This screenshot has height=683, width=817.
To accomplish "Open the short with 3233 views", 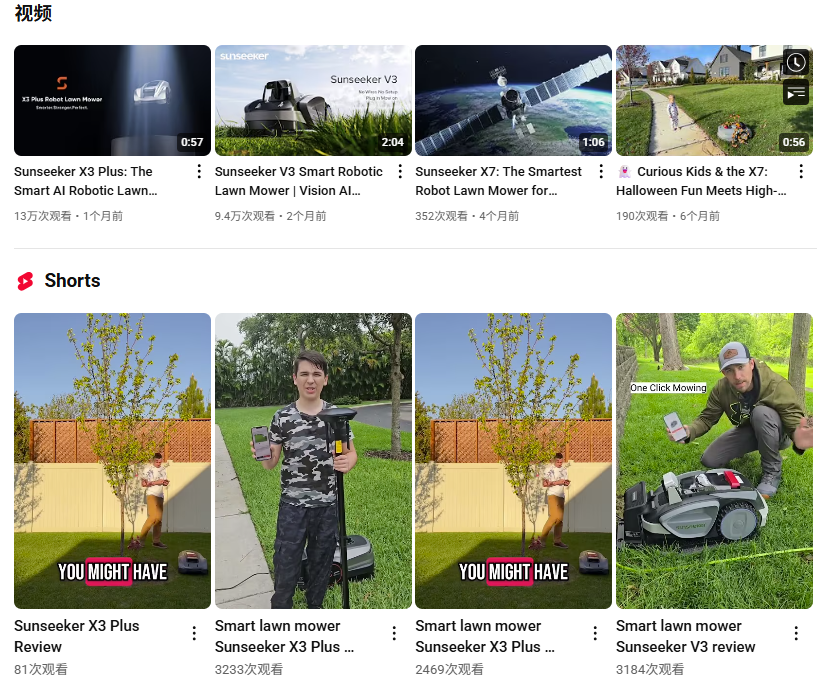I will [313, 460].
